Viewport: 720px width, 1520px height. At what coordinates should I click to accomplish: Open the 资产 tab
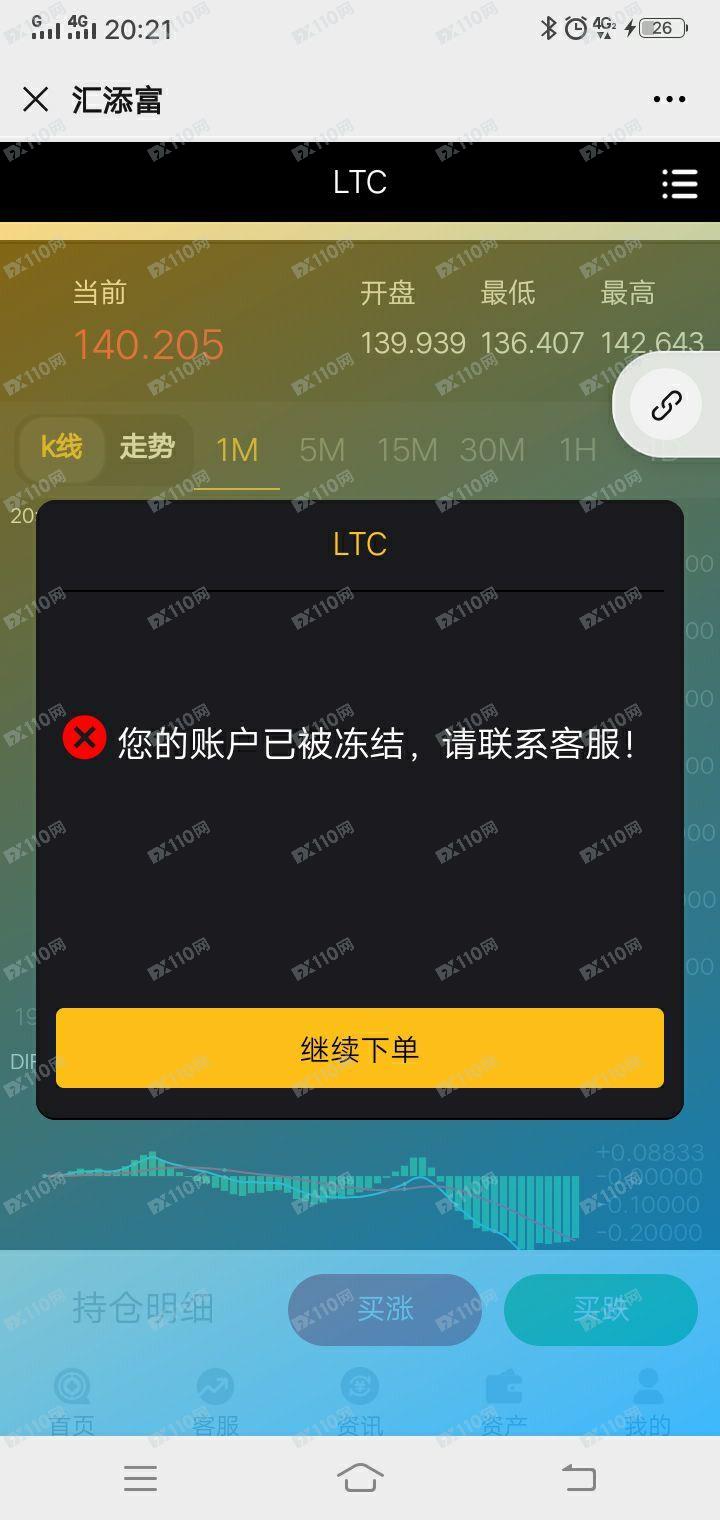coord(504,1402)
